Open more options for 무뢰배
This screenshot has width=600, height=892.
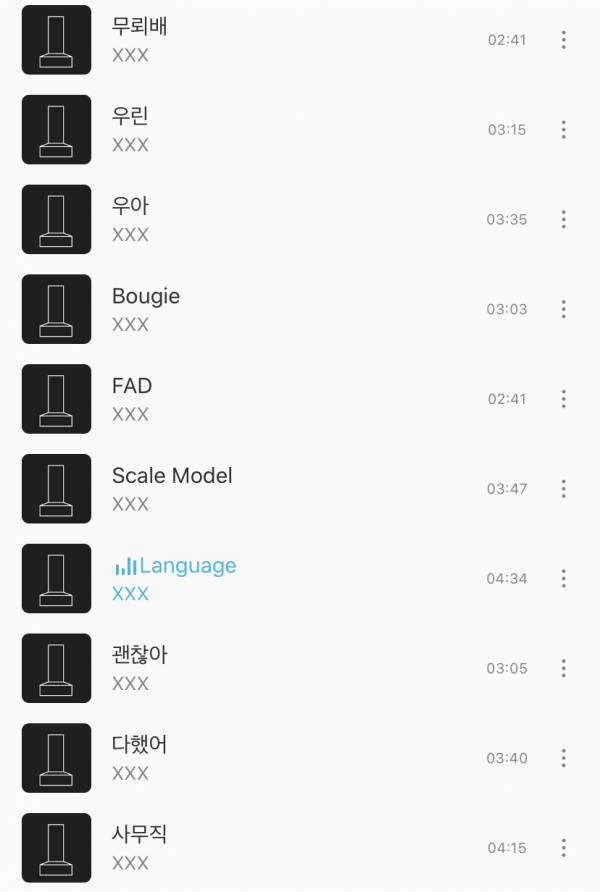[564, 40]
